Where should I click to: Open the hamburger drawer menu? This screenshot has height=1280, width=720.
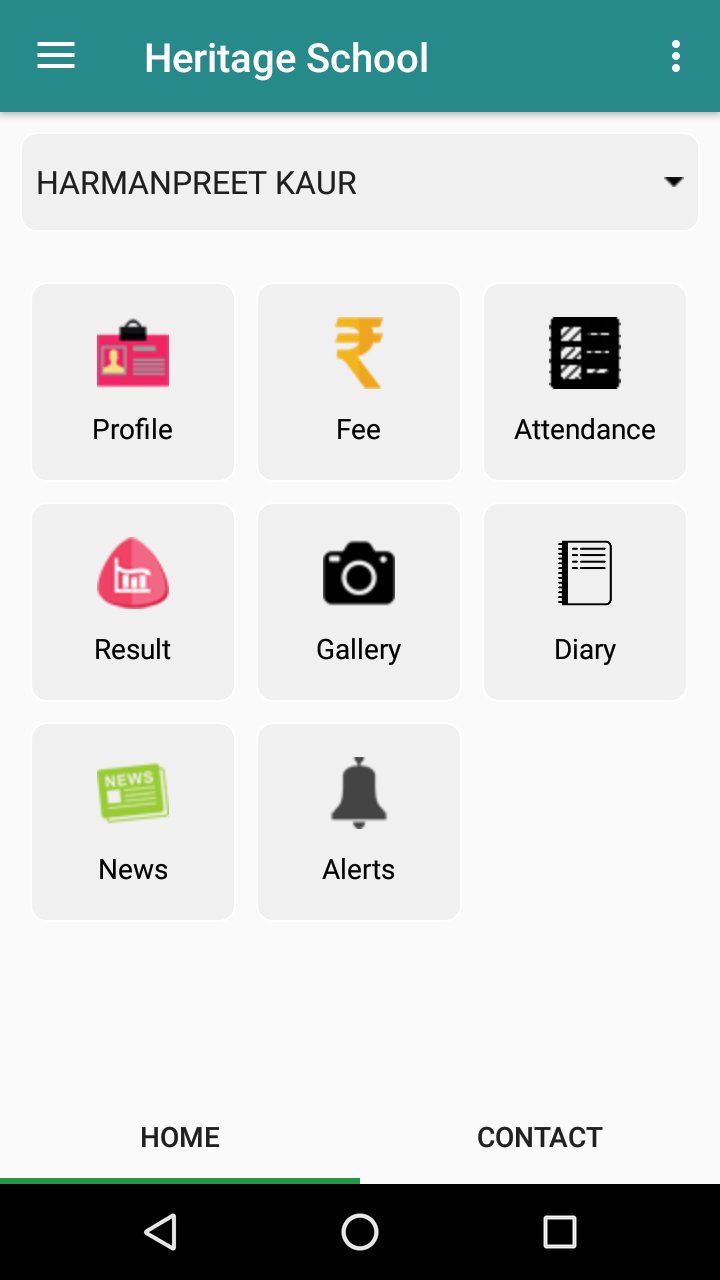pos(56,56)
